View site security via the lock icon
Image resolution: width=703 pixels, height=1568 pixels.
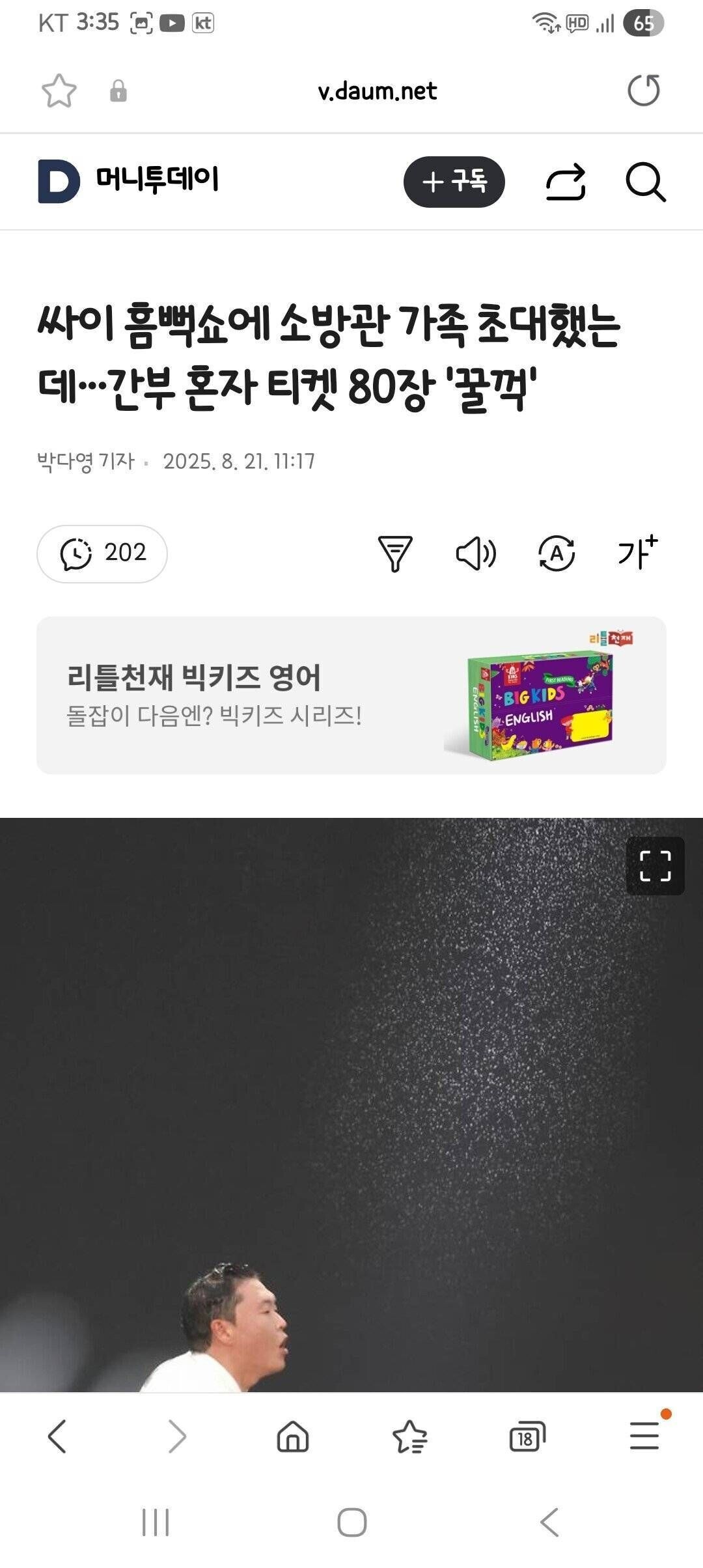(x=118, y=91)
